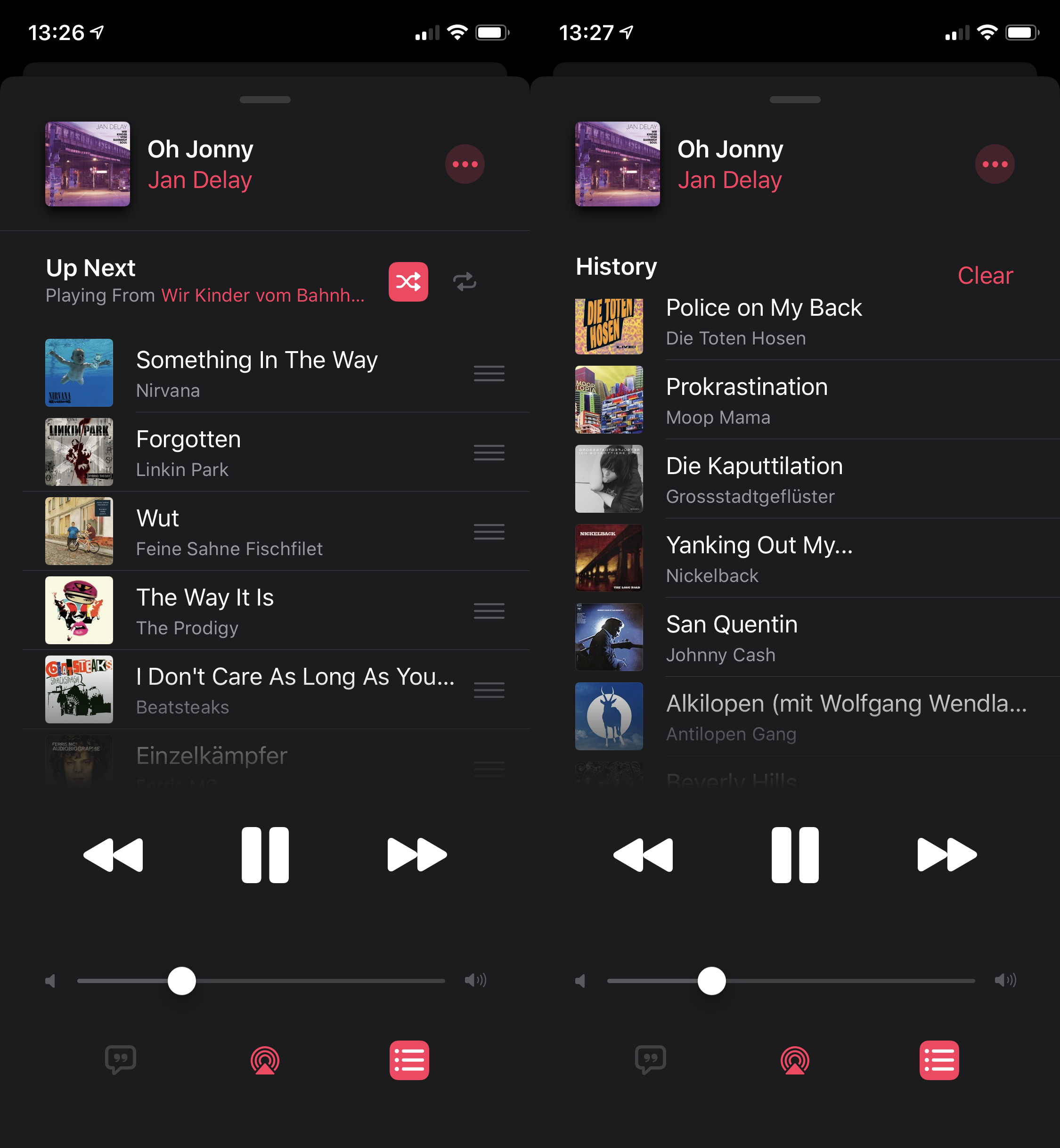This screenshot has width=1060, height=1148.
Task: Toggle repeat mode next to shuffle
Action: [x=465, y=282]
